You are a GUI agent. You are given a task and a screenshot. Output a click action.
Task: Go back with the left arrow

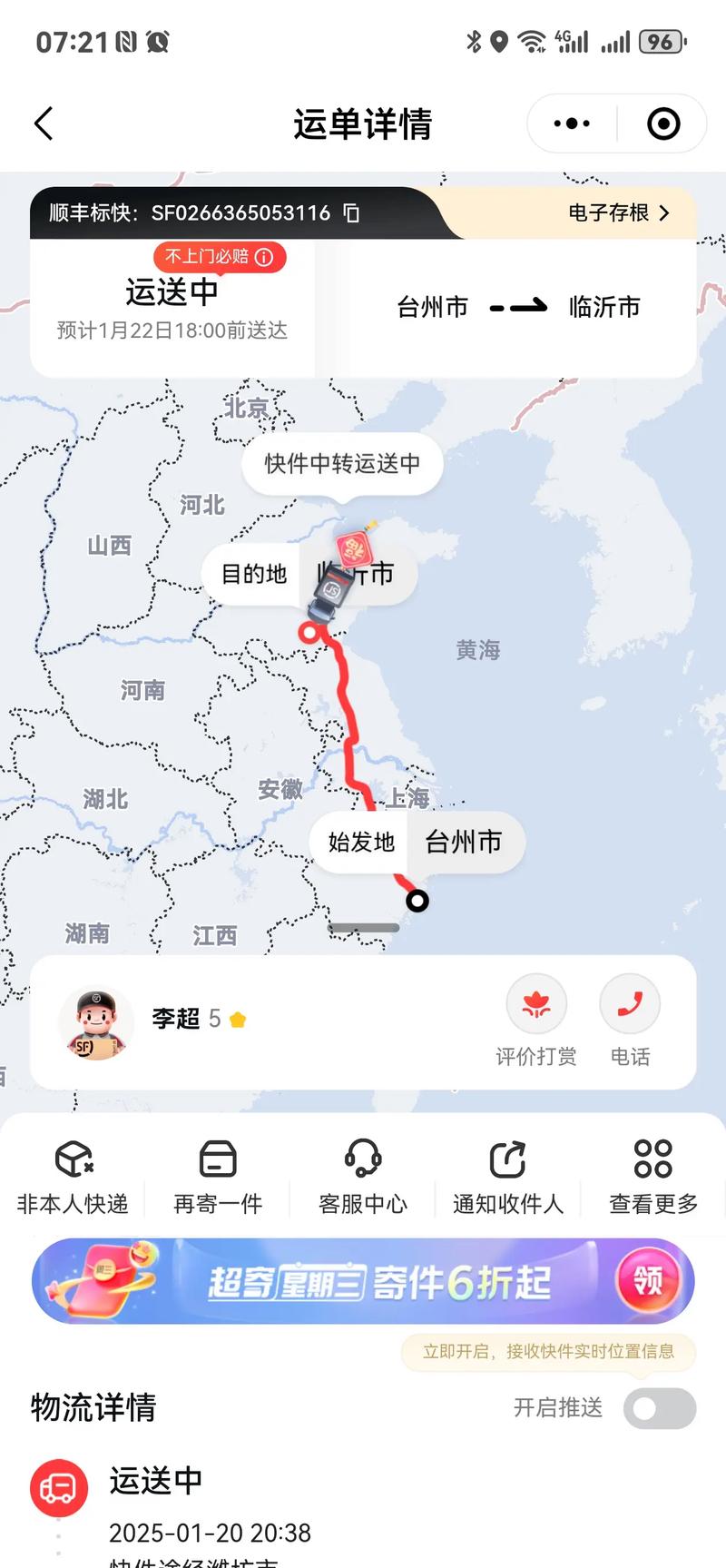[x=44, y=123]
